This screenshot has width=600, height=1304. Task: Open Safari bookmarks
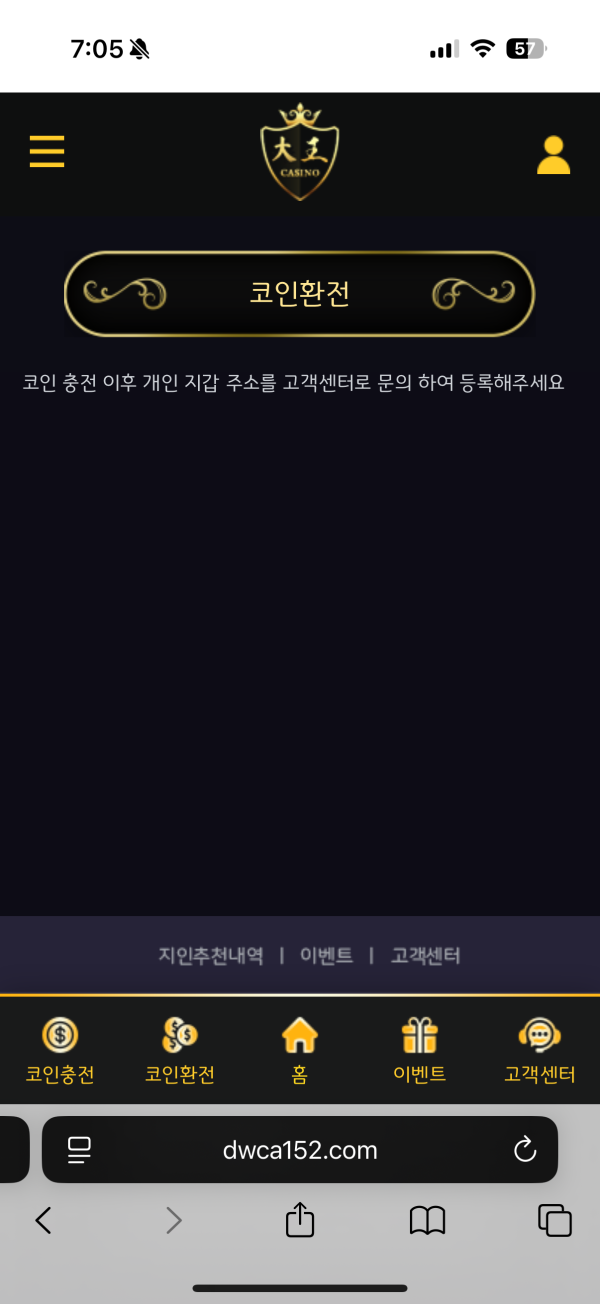pos(427,1220)
